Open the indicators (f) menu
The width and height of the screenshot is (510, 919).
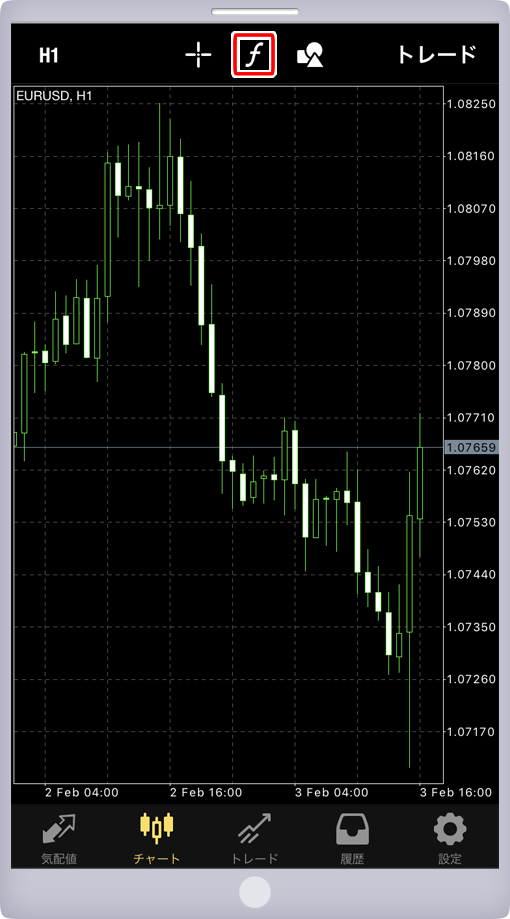tap(254, 55)
